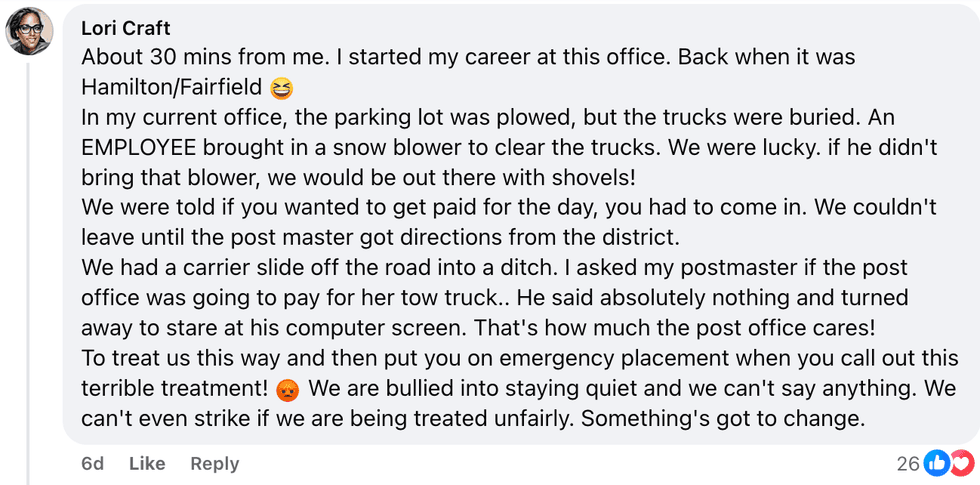Reply to Lori Craft's comment
The height and width of the screenshot is (485, 980).
215,464
